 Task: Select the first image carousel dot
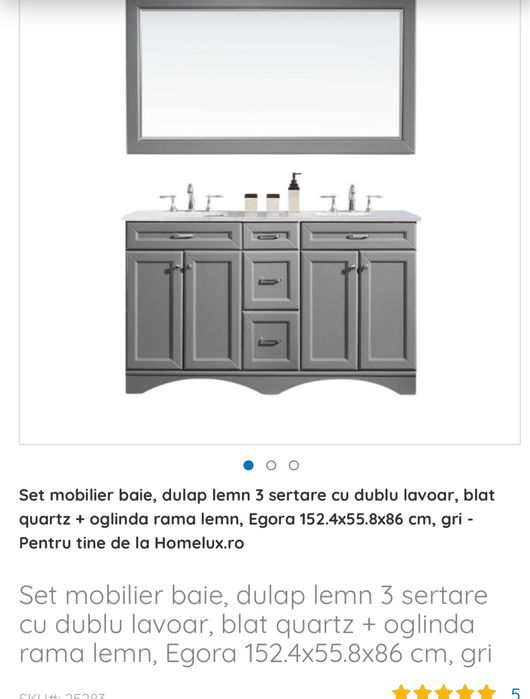[248, 465]
